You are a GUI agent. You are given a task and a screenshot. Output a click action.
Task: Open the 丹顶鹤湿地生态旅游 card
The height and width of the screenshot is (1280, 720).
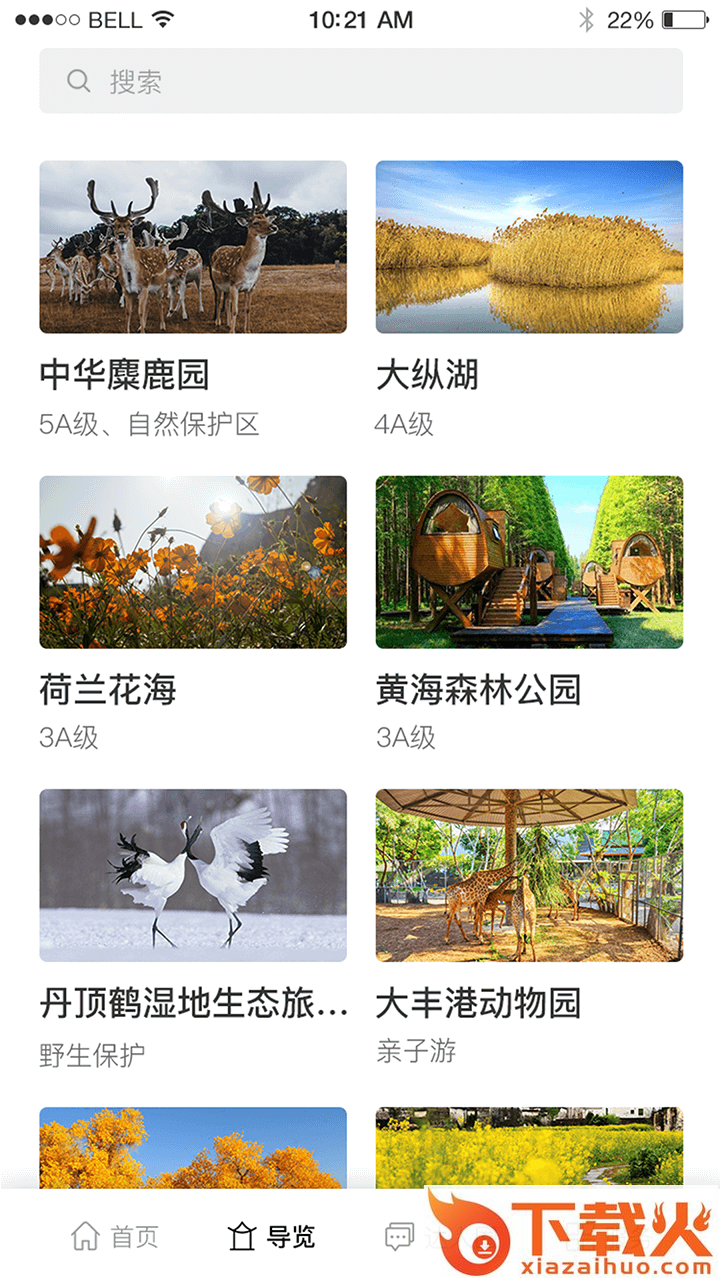pyautogui.click(x=193, y=876)
